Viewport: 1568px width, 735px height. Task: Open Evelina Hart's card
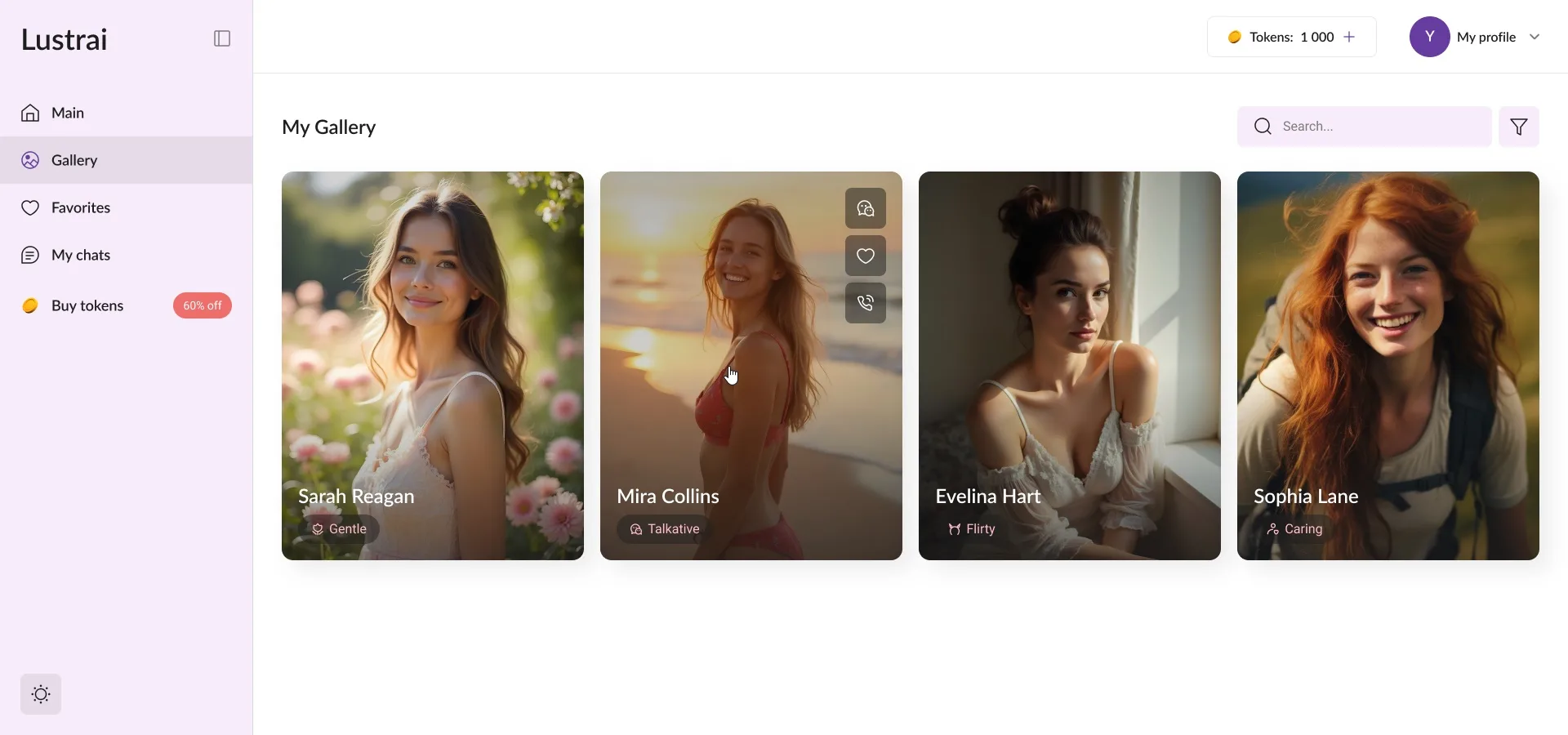pyautogui.click(x=1069, y=366)
